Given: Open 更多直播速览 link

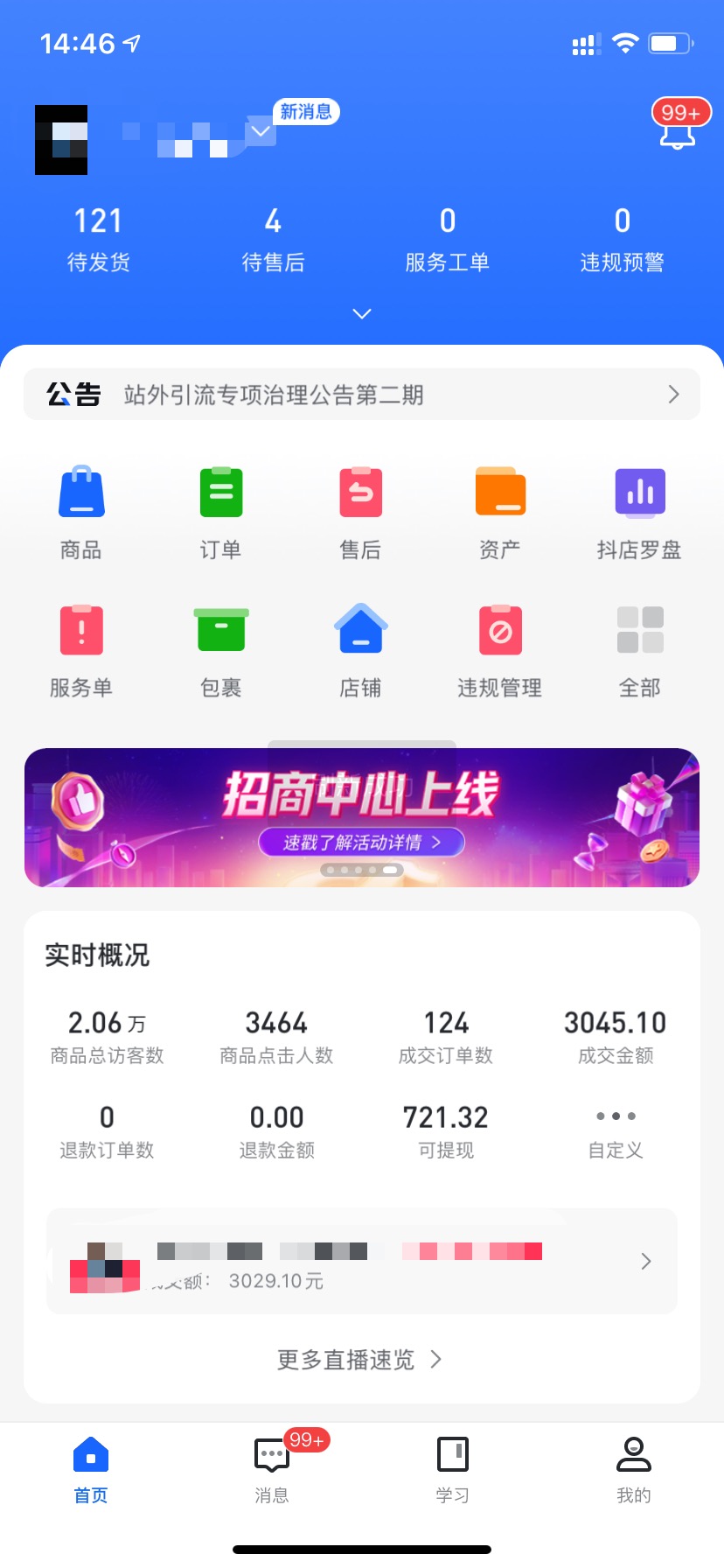Looking at the screenshot, I should [x=361, y=1359].
